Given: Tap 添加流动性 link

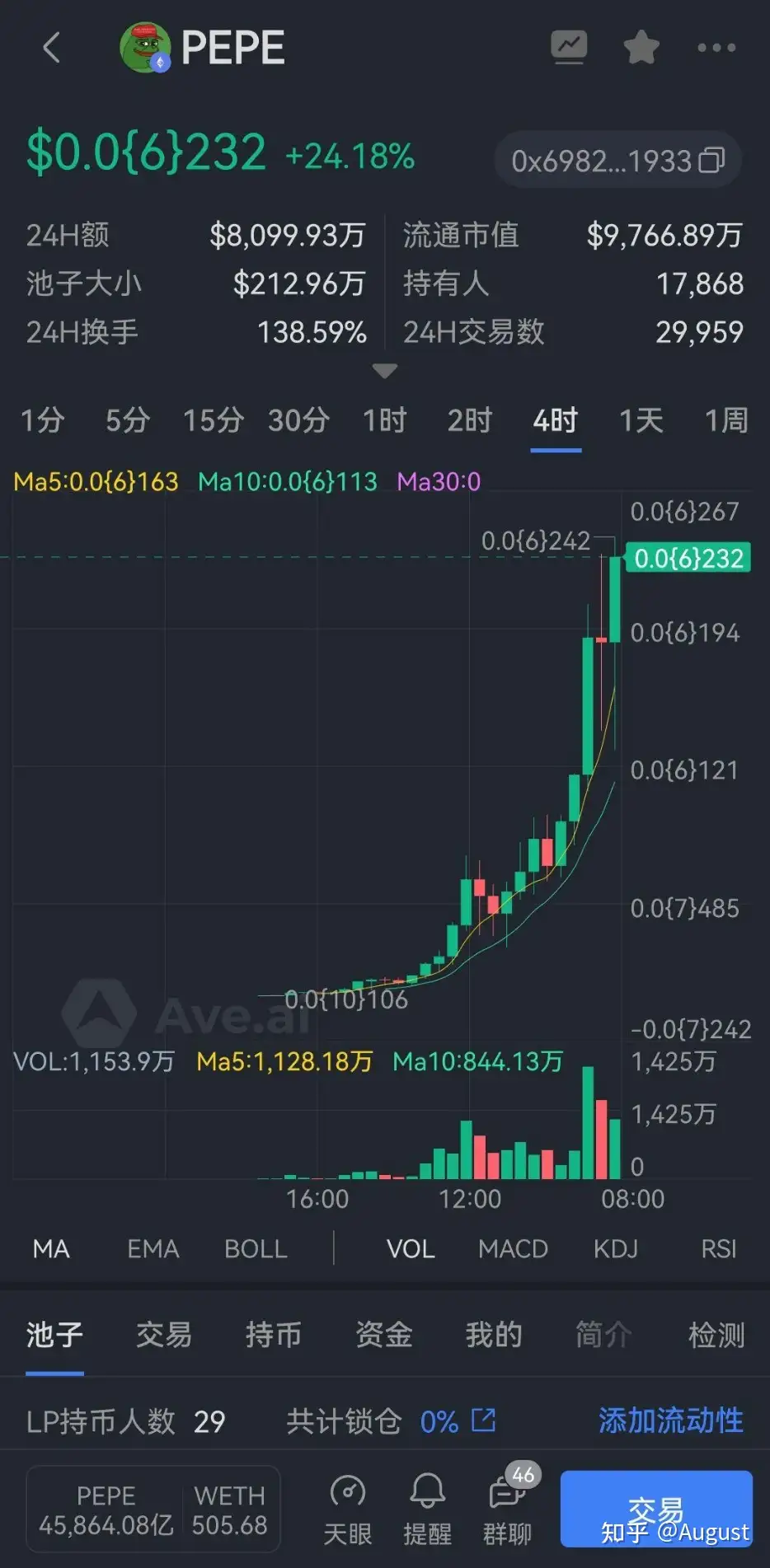Looking at the screenshot, I should pyautogui.click(x=670, y=1421).
